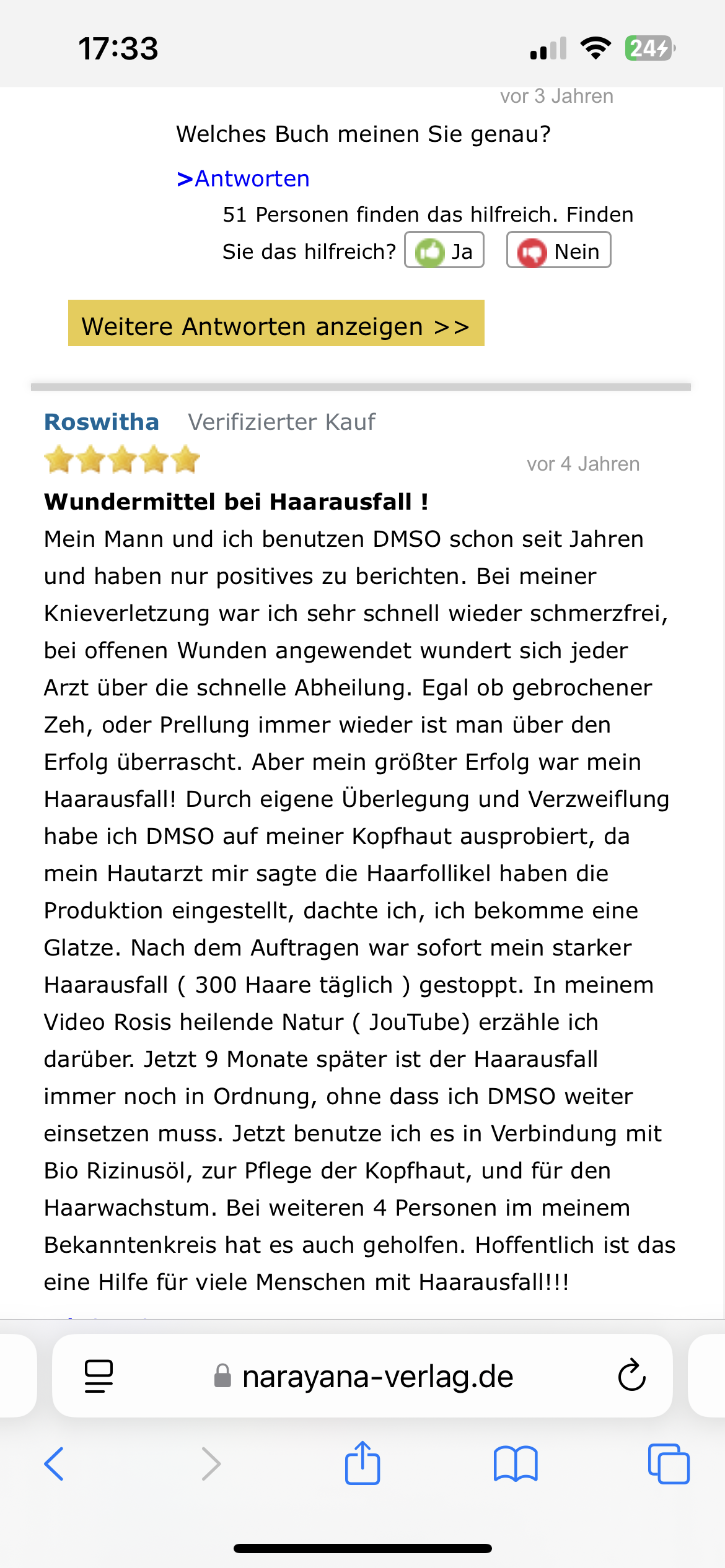
Task: Go back to the previous page
Action: pyautogui.click(x=55, y=1464)
